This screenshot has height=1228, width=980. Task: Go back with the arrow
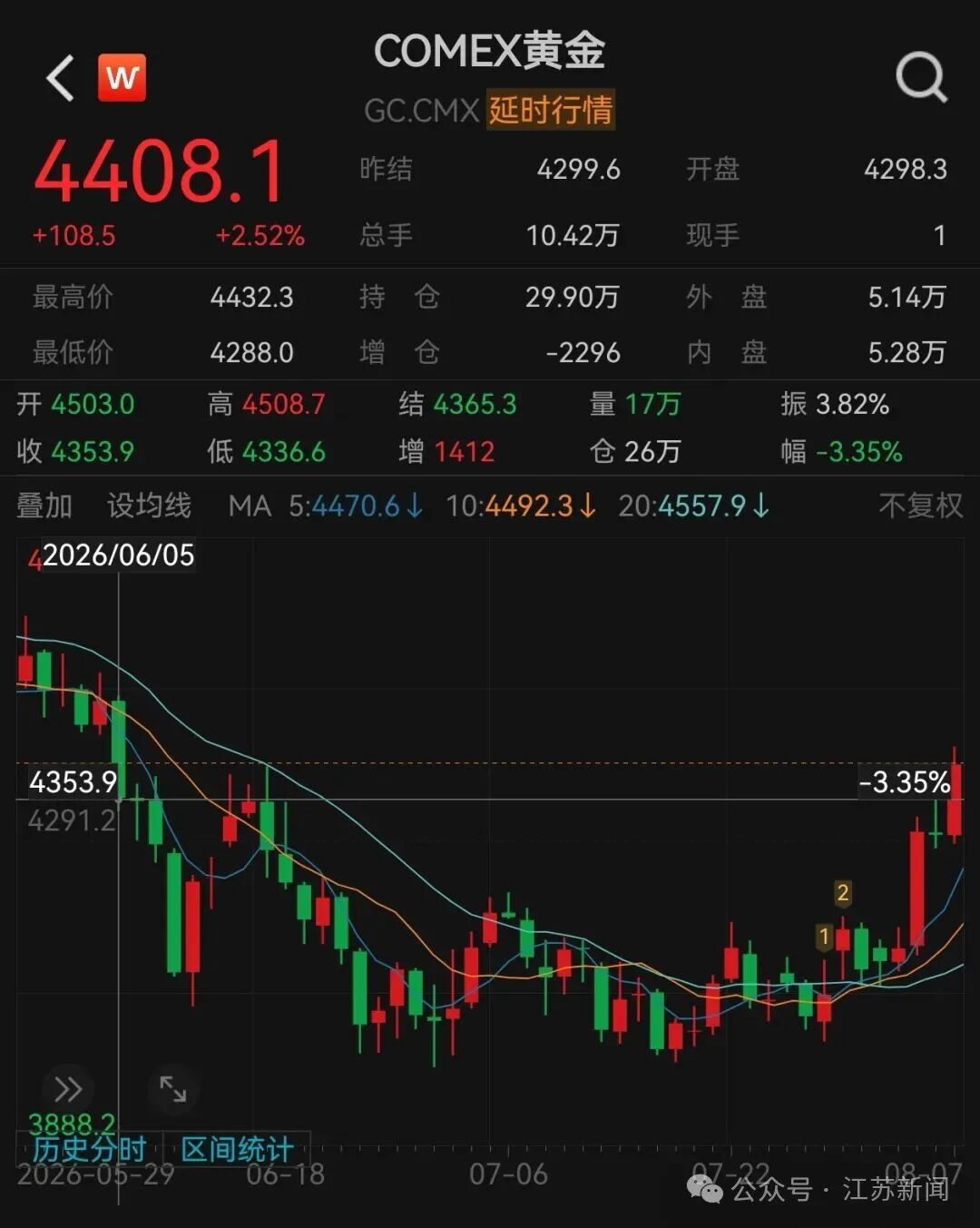60,78
